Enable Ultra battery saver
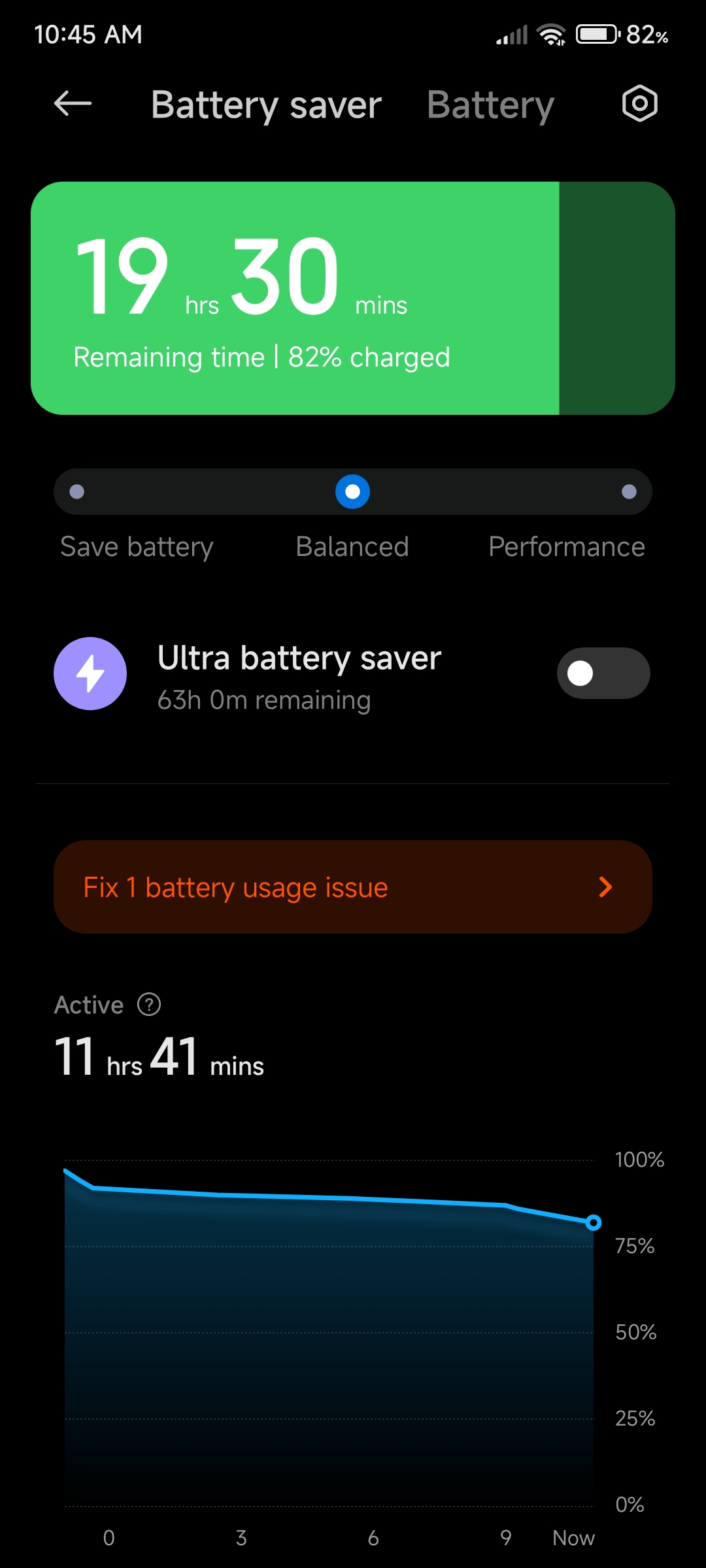 click(x=603, y=673)
